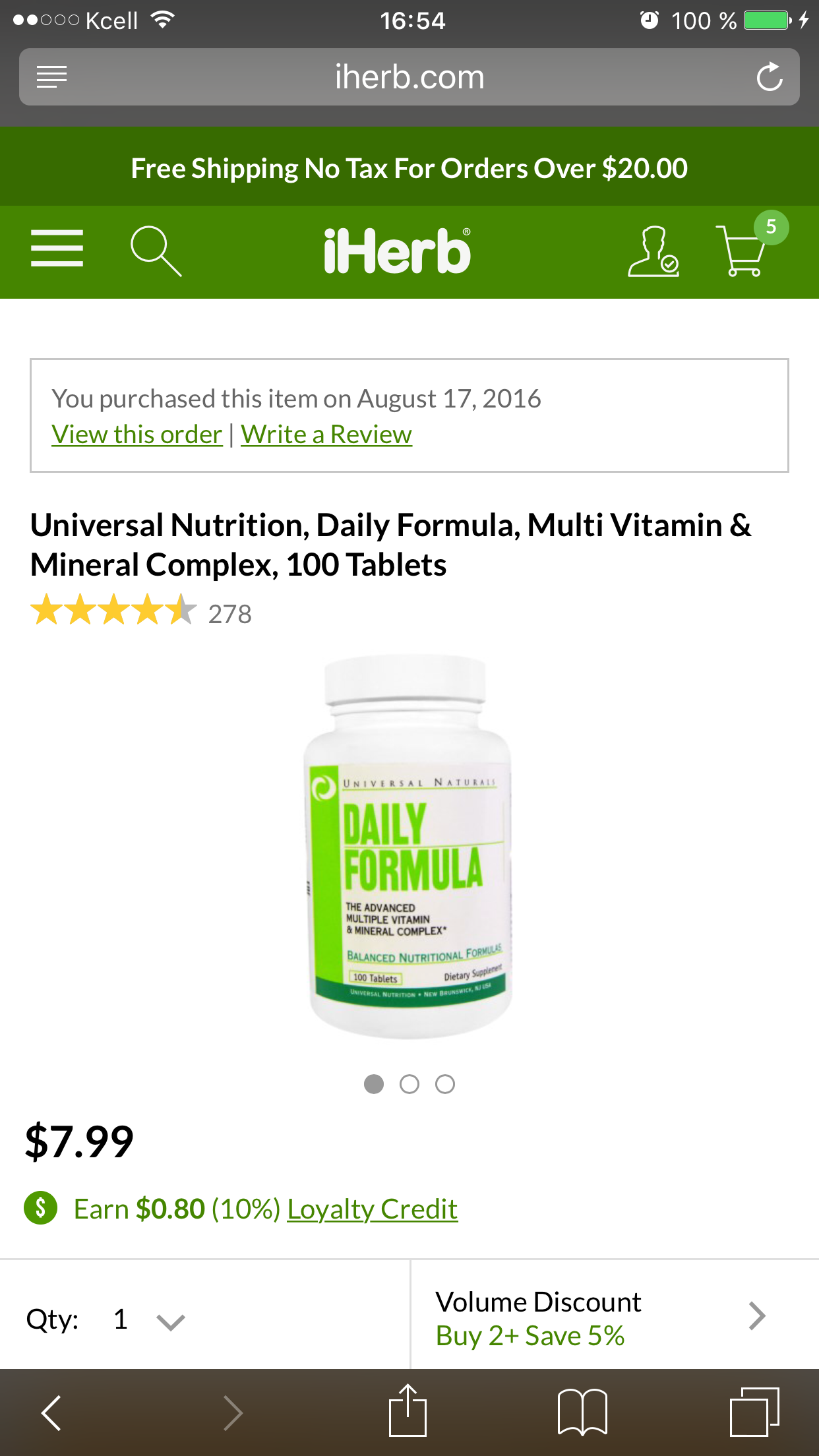Open the Safari share sheet
The width and height of the screenshot is (819, 1456).
pyautogui.click(x=408, y=1411)
